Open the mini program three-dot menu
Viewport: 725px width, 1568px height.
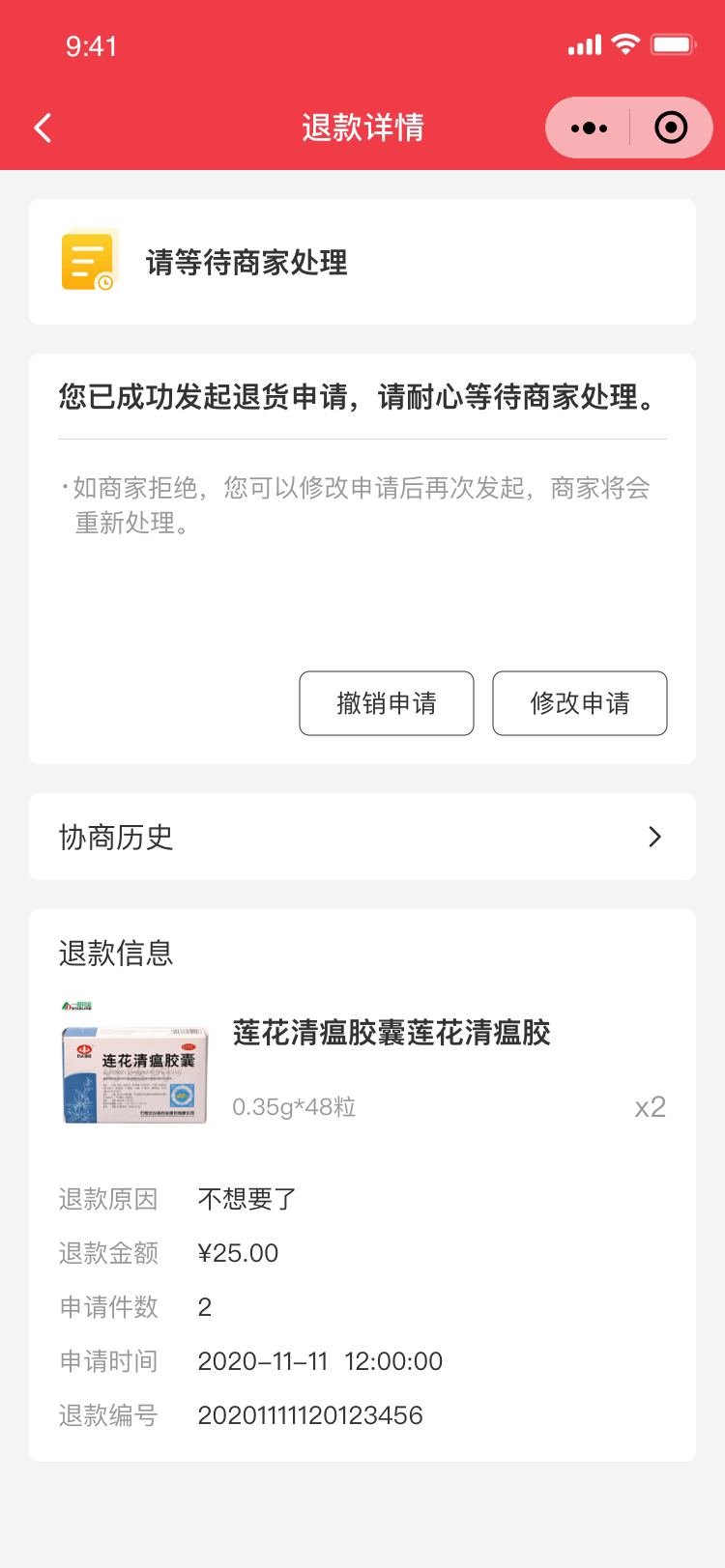pos(589,128)
